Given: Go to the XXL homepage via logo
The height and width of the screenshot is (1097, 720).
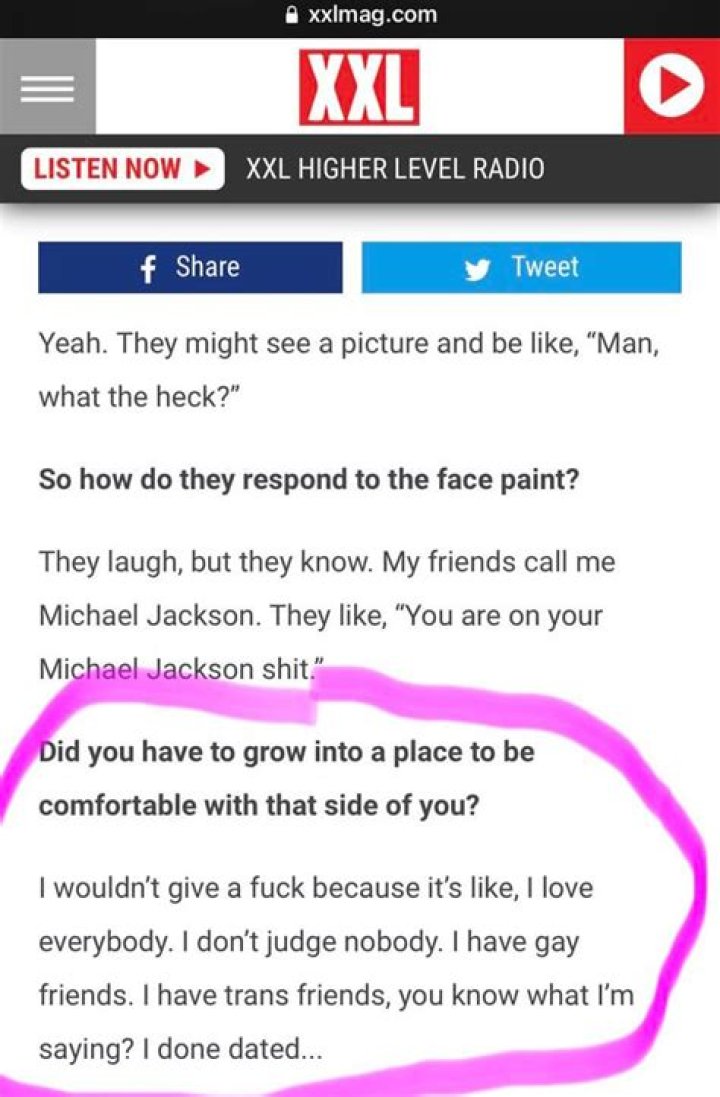Looking at the screenshot, I should pyautogui.click(x=359, y=87).
